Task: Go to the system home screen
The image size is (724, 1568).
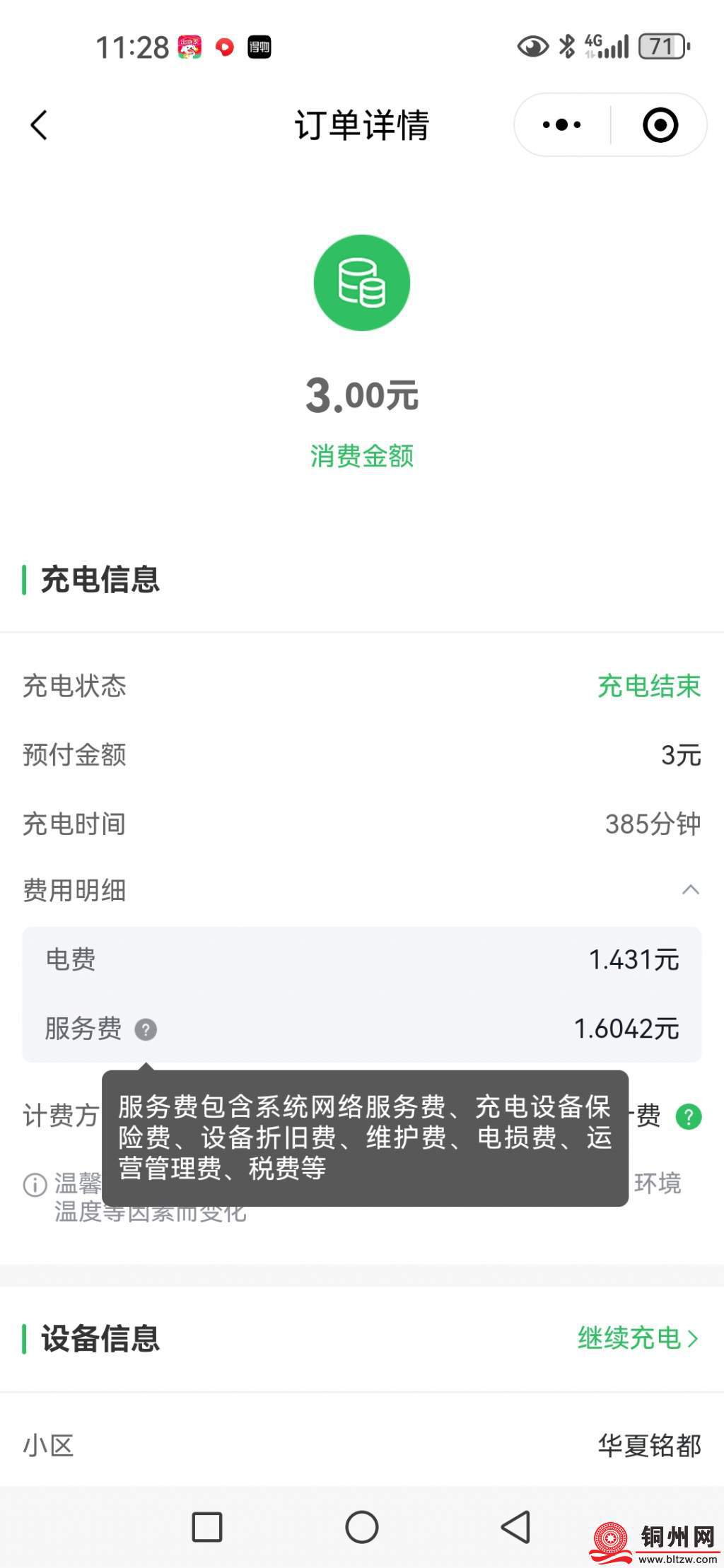Action: tap(361, 1527)
